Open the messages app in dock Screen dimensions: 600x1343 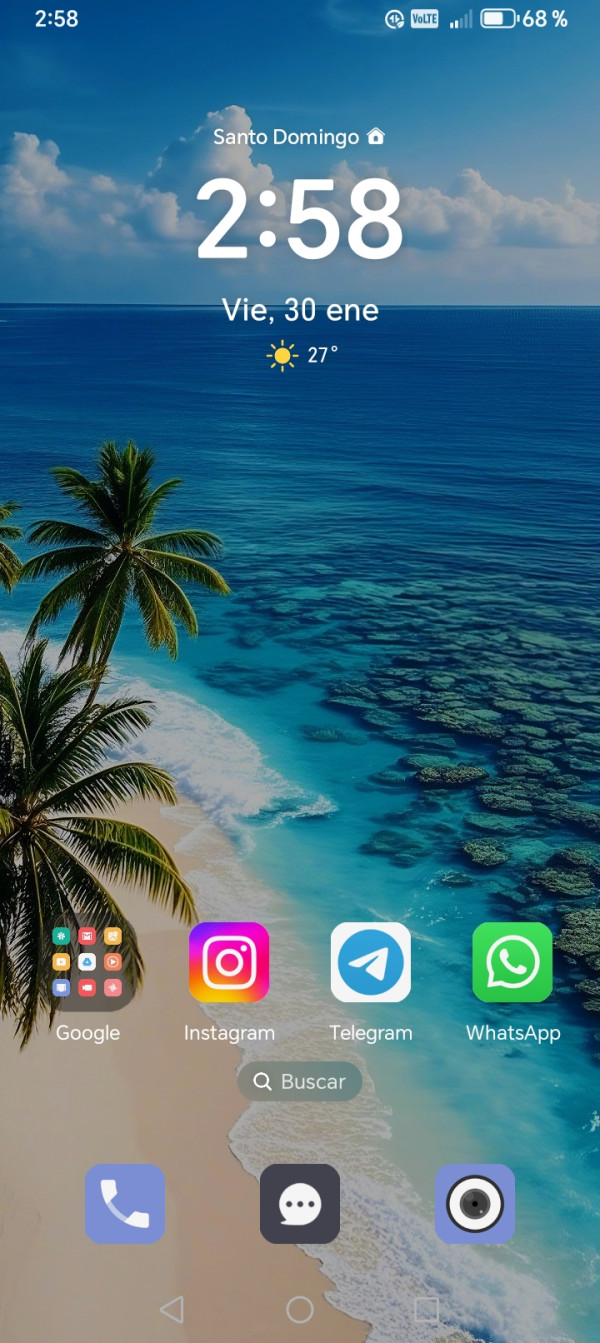click(x=300, y=1204)
